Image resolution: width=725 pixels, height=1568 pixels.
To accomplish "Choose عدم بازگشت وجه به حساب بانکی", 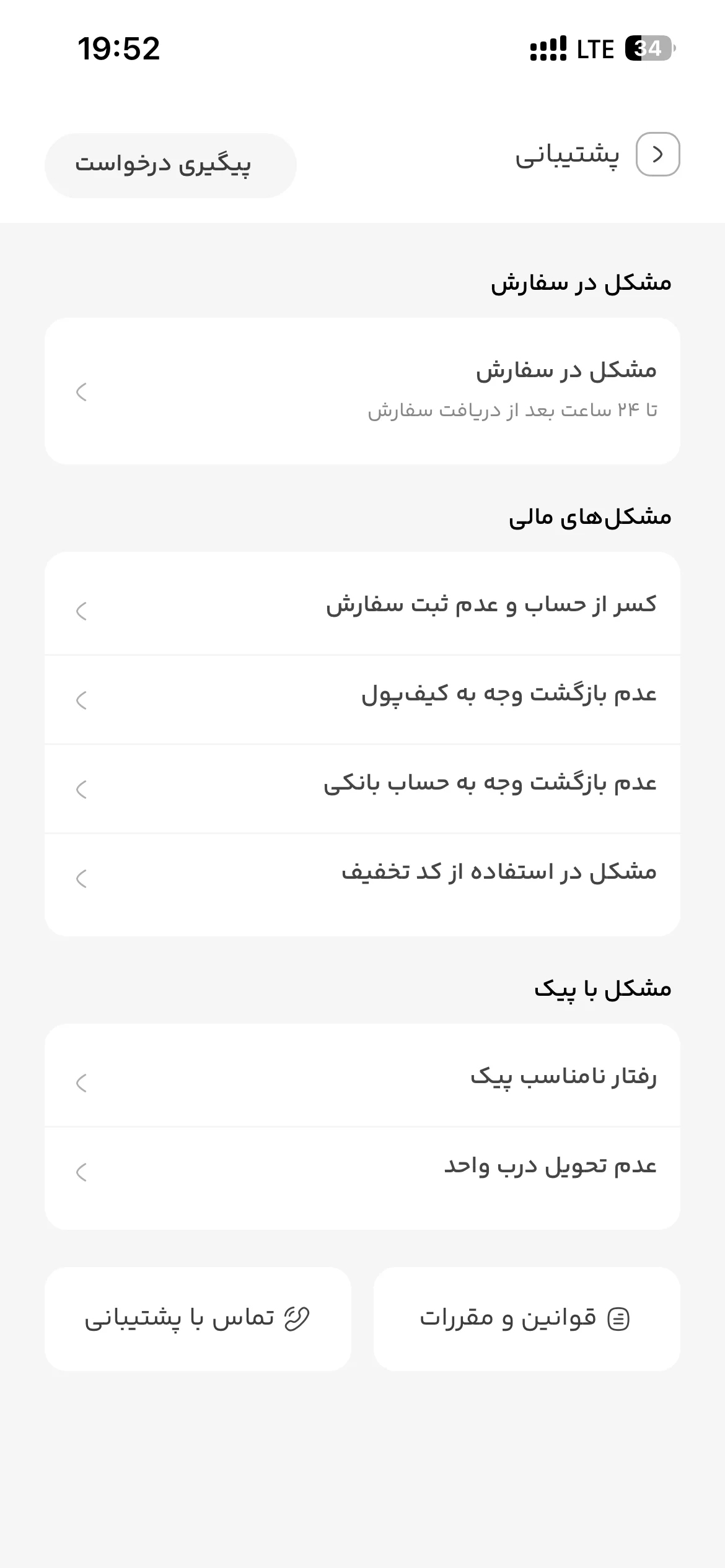I will (362, 789).
